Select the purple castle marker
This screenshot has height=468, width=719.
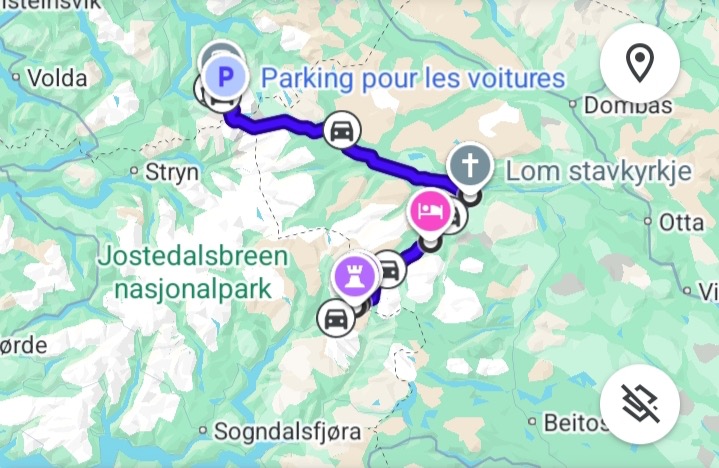point(354,274)
